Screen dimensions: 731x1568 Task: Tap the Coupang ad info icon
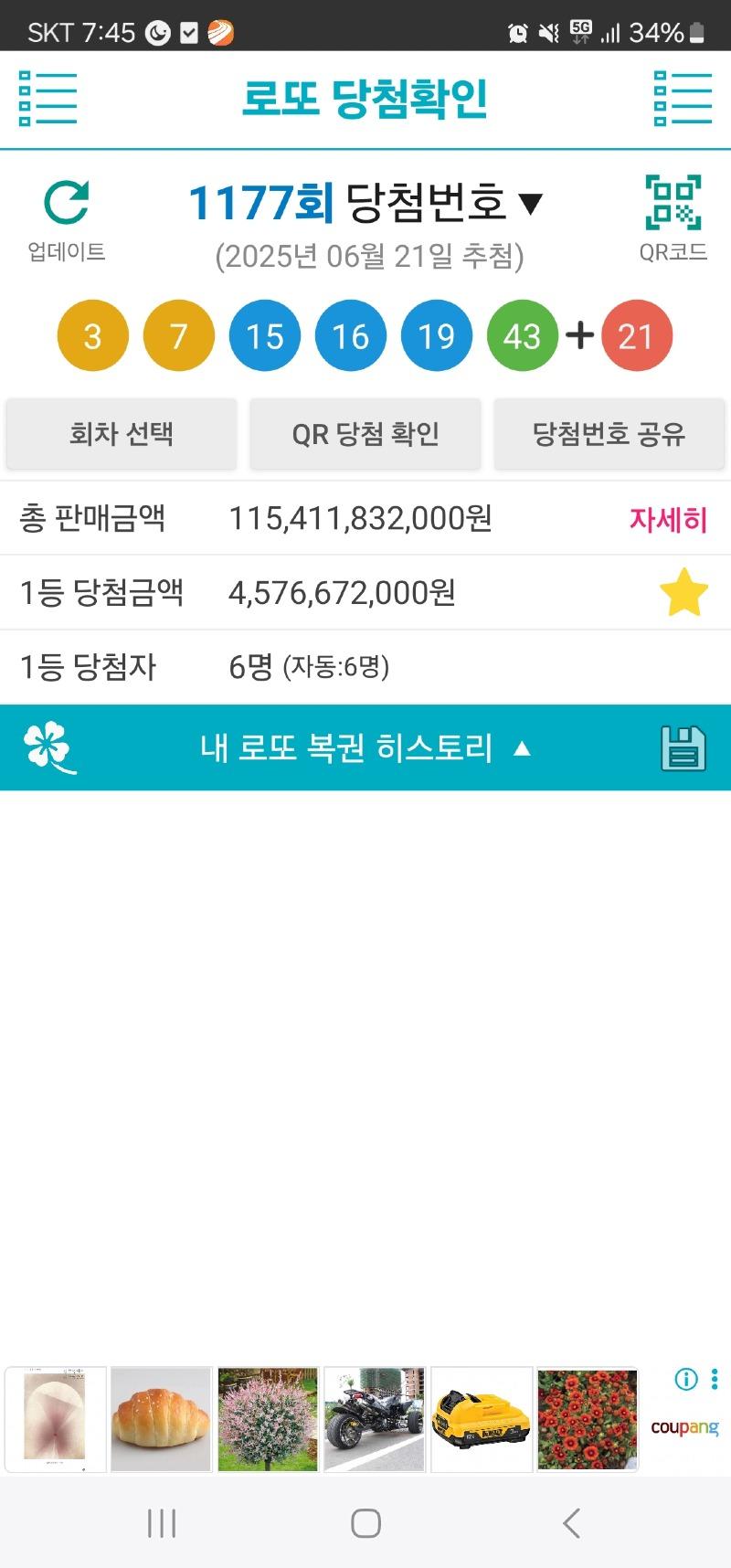(684, 1380)
